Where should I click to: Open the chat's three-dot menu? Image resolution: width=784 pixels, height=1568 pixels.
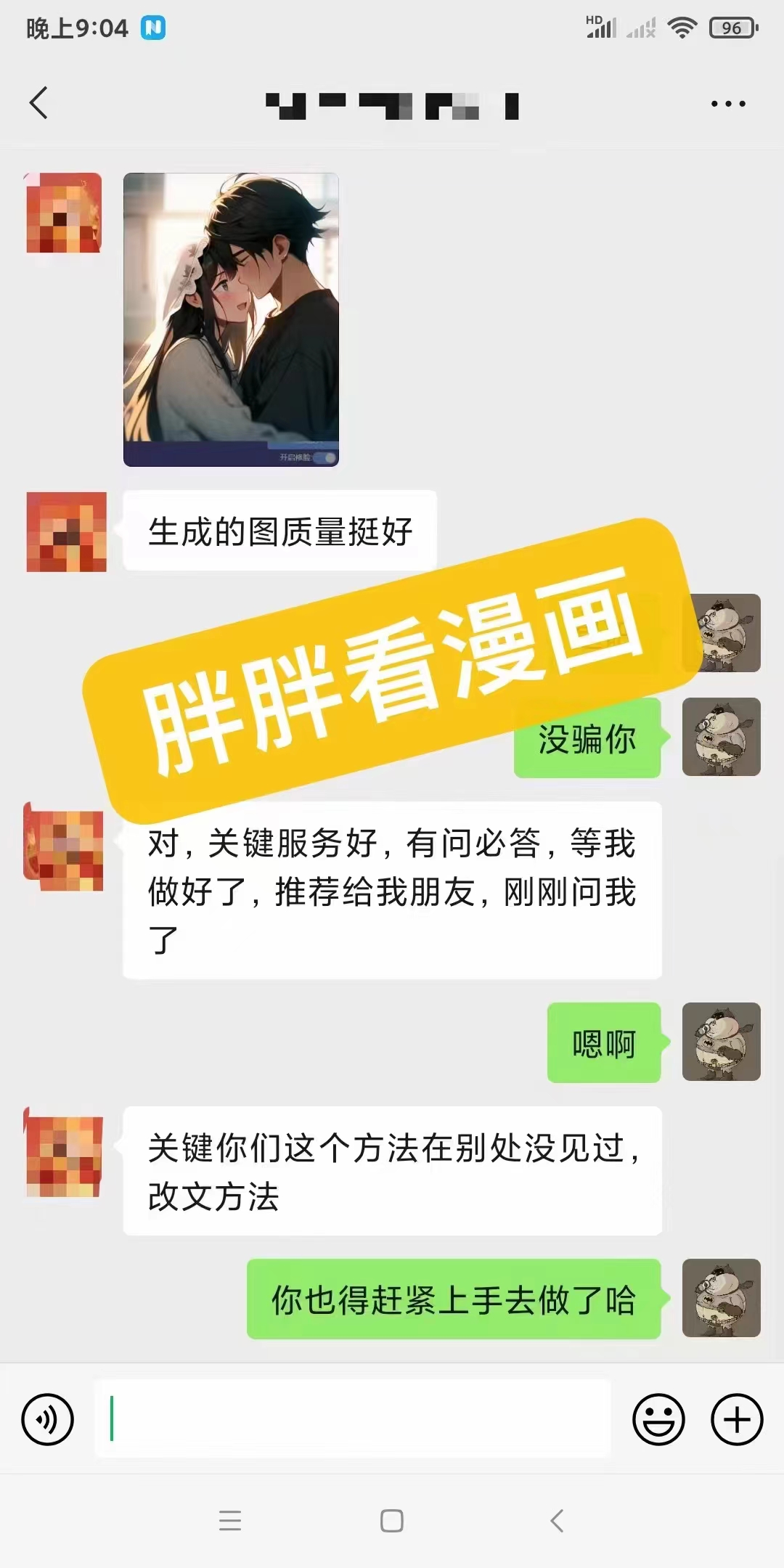click(x=728, y=104)
